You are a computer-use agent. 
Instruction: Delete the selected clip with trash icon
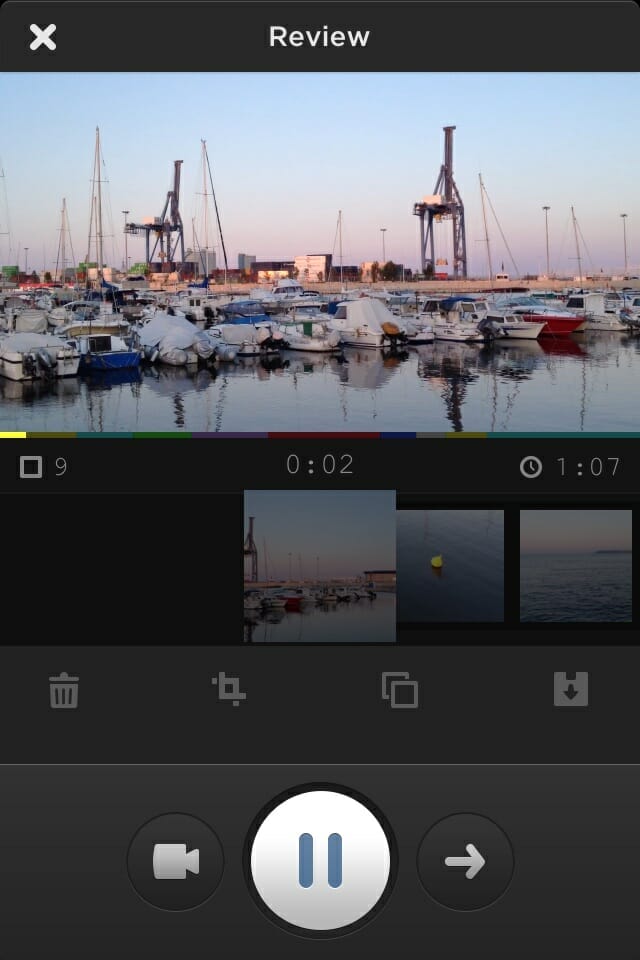point(64,690)
